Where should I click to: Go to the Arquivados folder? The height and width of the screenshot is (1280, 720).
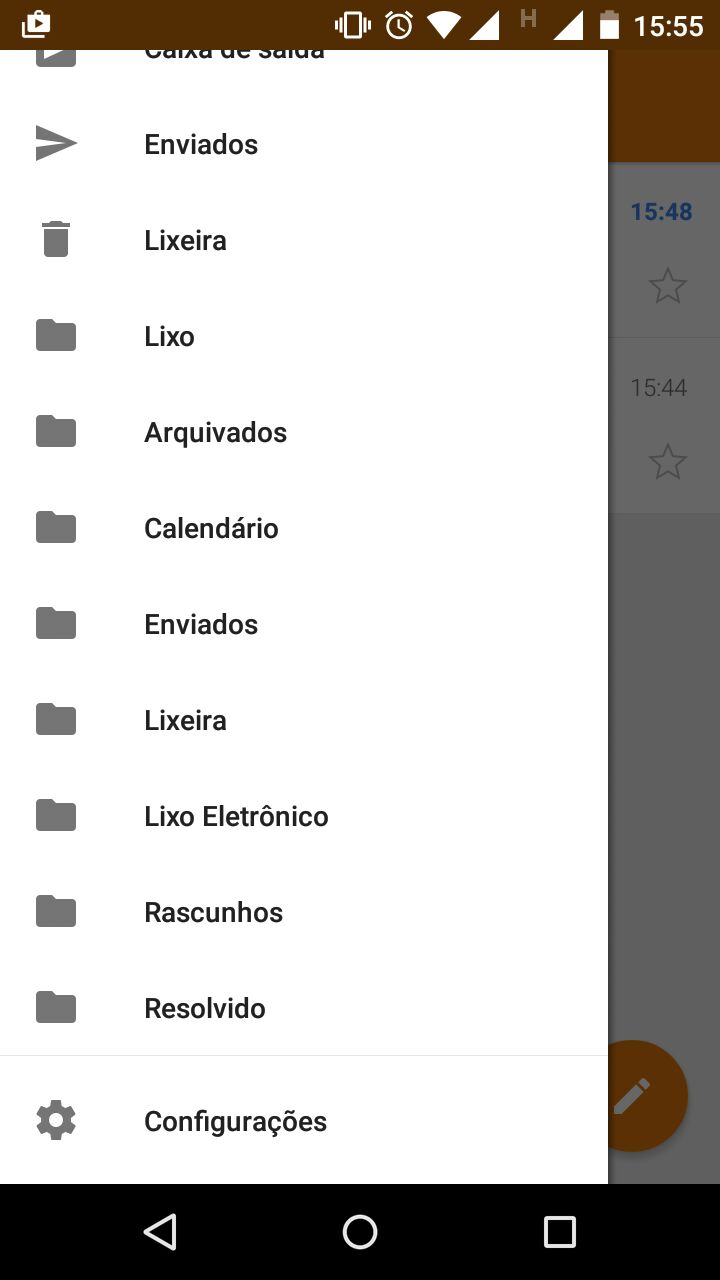point(215,432)
